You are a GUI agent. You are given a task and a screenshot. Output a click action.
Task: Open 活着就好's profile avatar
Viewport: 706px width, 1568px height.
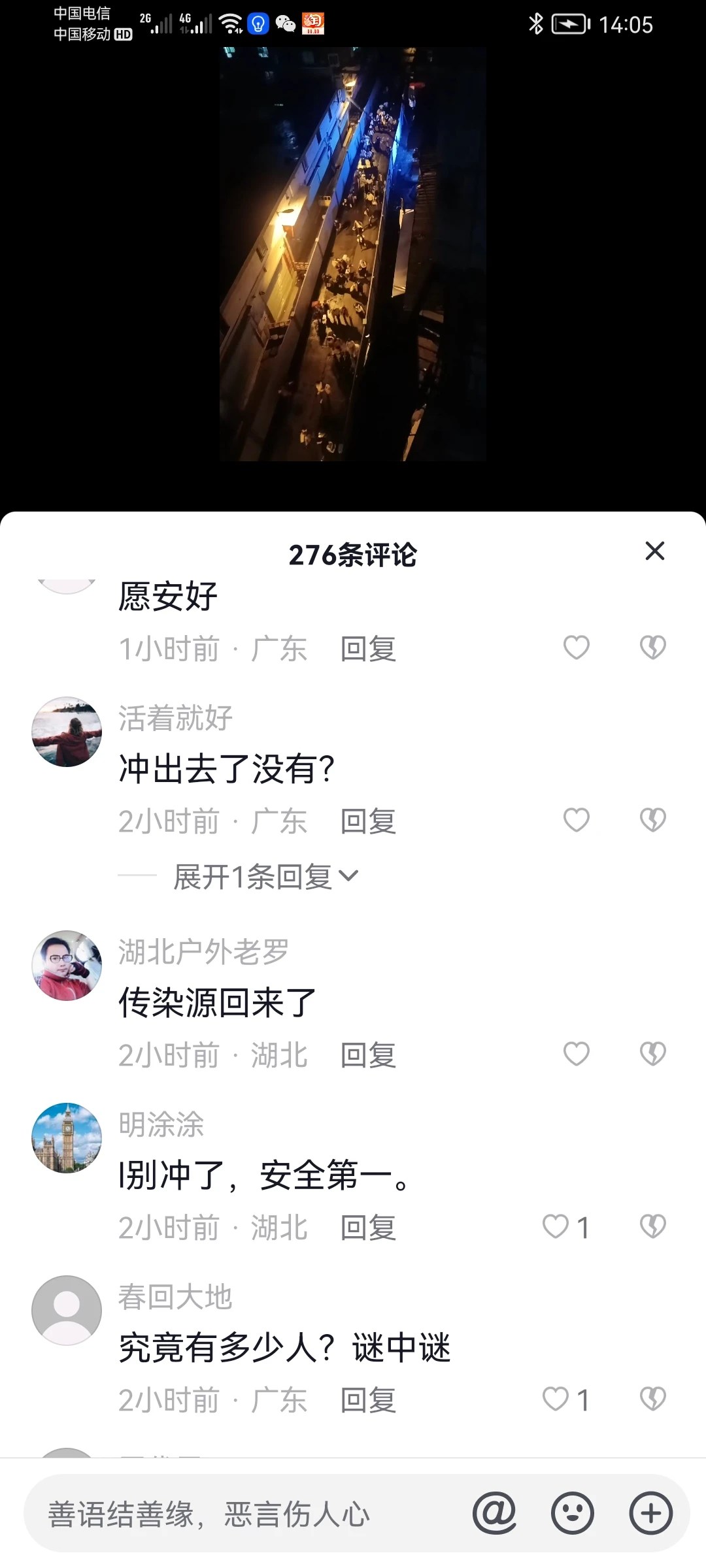[x=66, y=731]
